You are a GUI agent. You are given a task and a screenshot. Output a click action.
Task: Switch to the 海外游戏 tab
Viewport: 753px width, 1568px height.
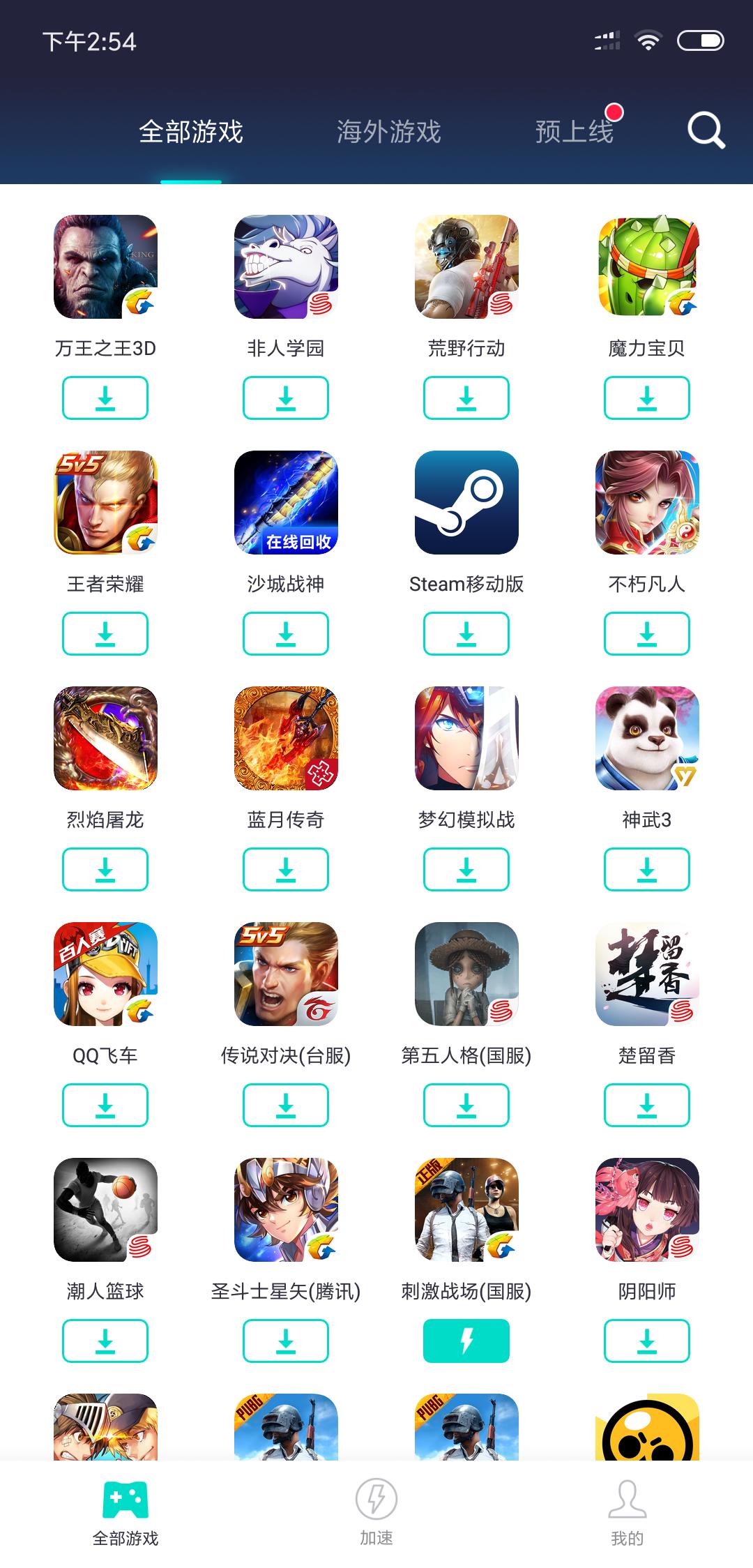click(388, 132)
